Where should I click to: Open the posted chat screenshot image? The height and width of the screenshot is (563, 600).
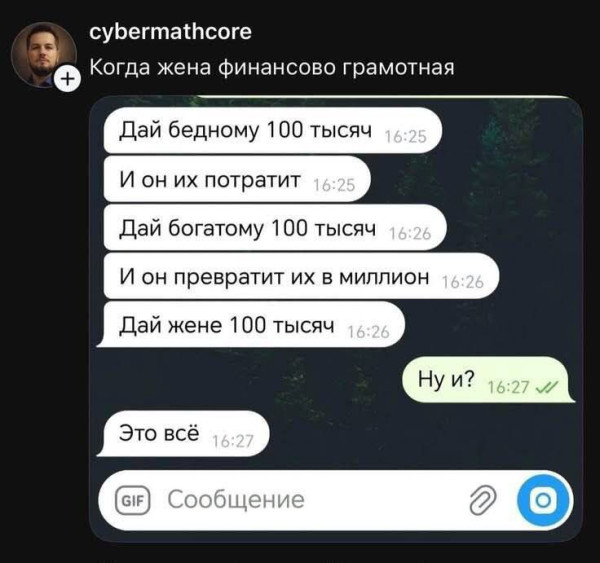point(340,320)
